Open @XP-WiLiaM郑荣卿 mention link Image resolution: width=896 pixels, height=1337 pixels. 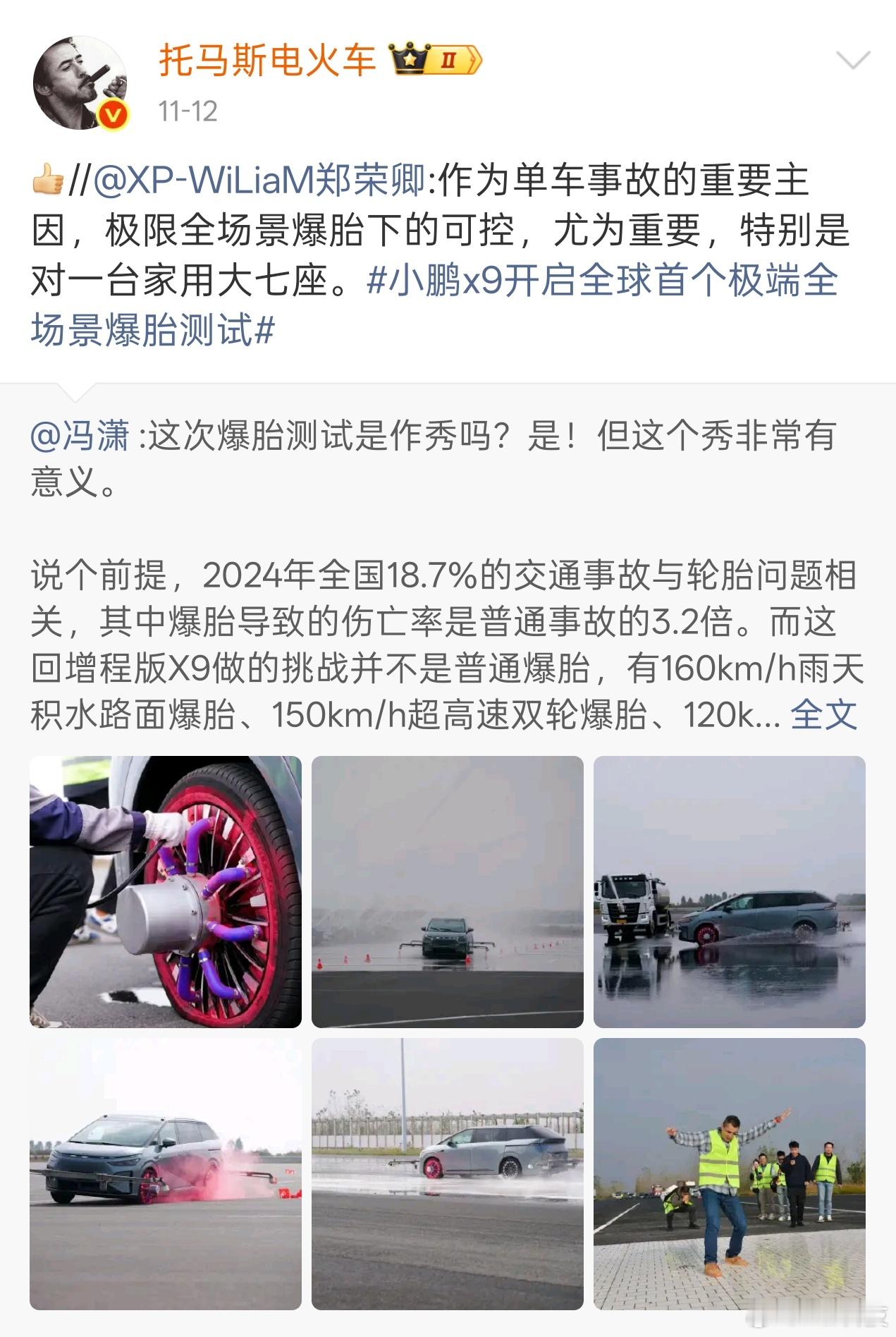259,181
